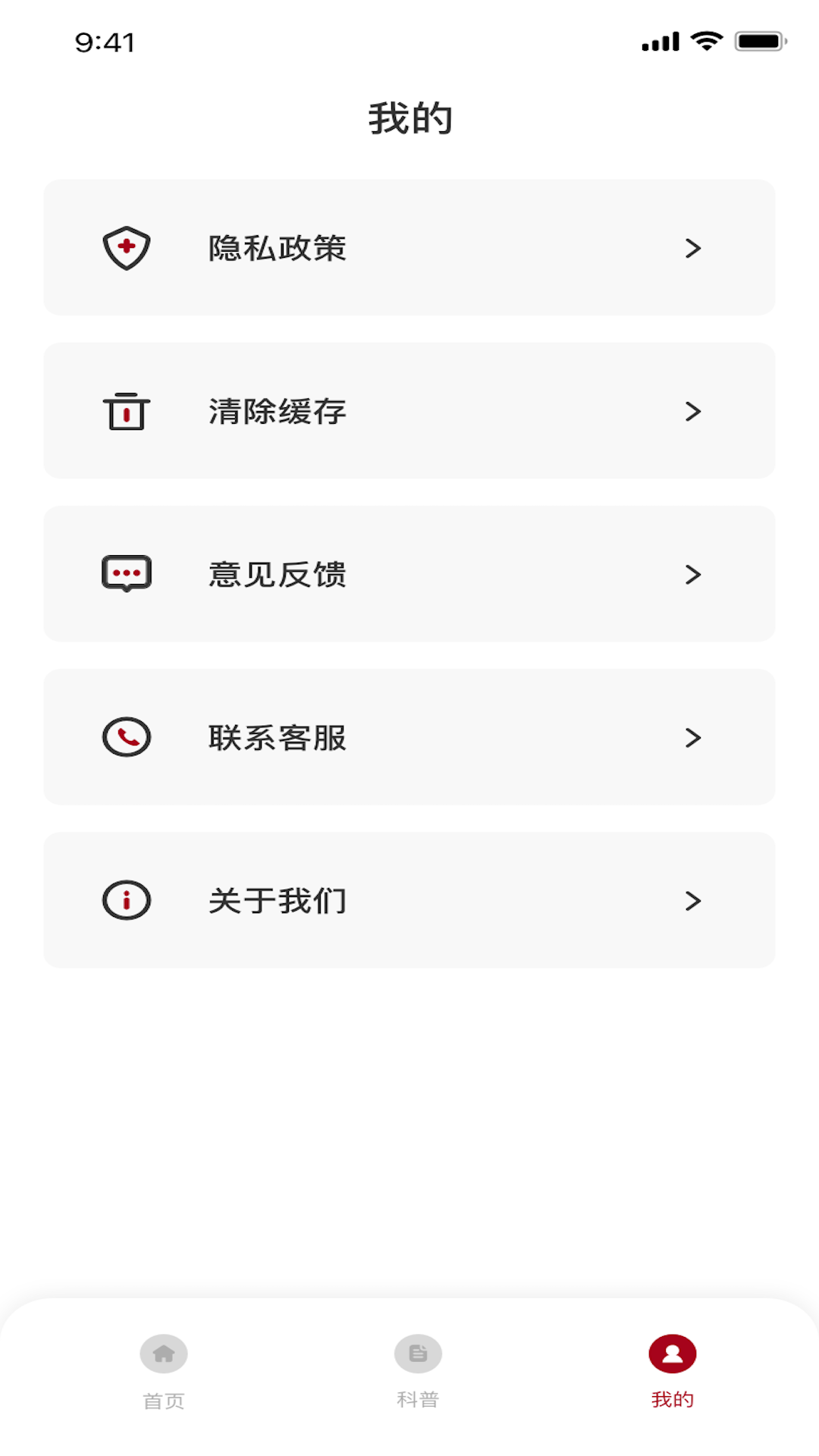Expand the 关于我们 row with its arrow
This screenshot has height=1456, width=819.
point(692,900)
